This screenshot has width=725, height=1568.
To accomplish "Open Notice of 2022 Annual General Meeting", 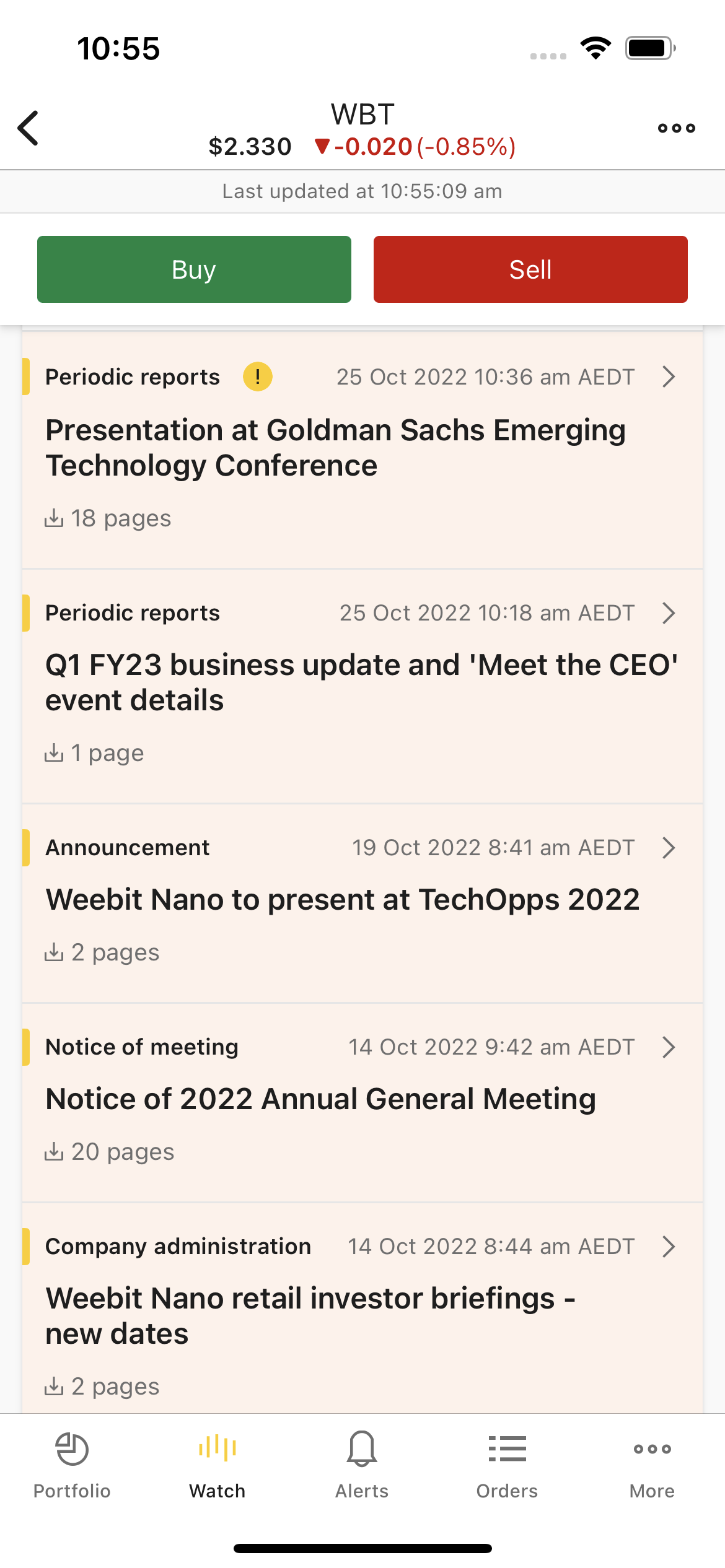I will point(362,1103).
